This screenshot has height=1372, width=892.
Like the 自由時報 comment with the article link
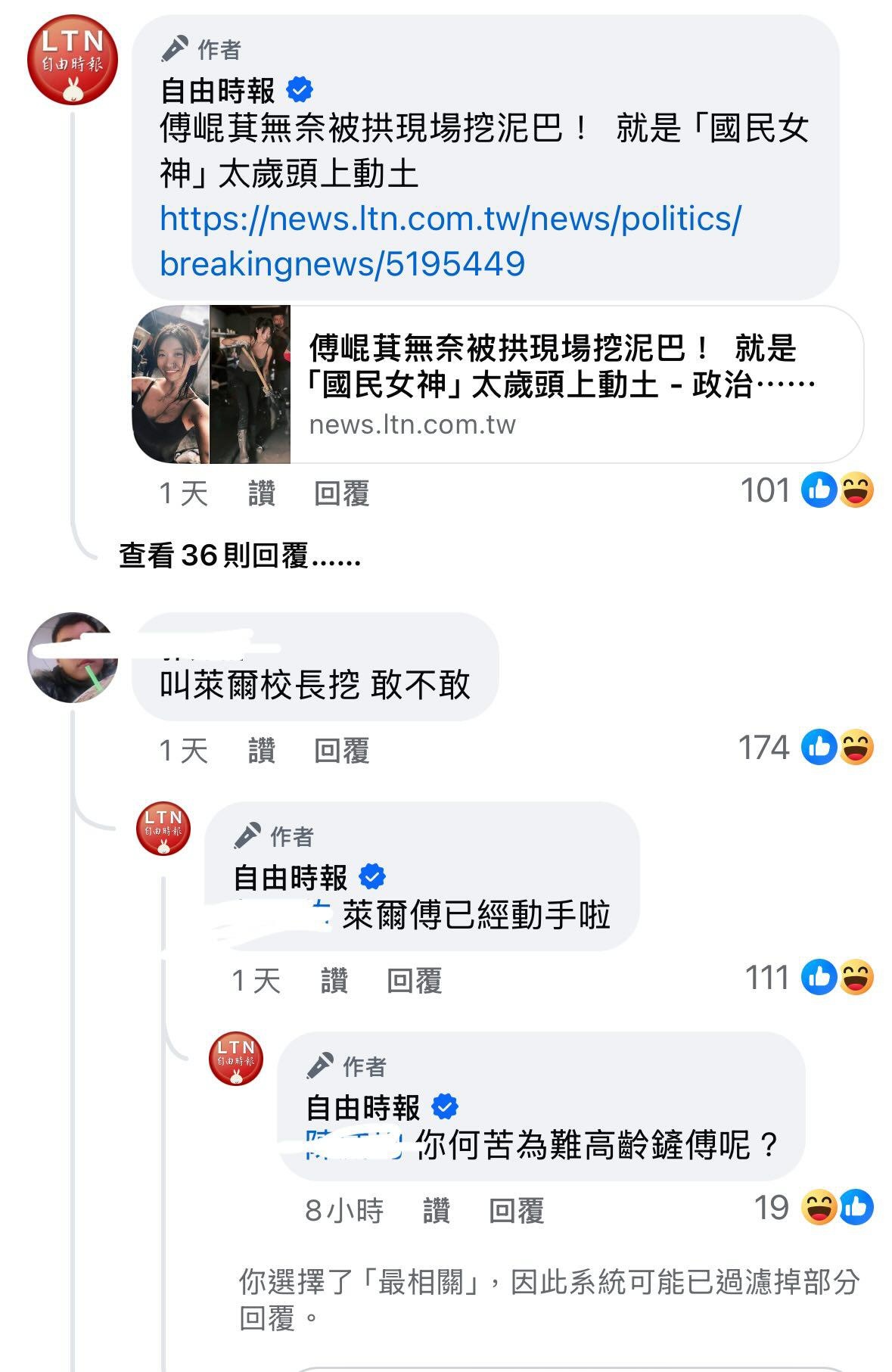pos(262,494)
